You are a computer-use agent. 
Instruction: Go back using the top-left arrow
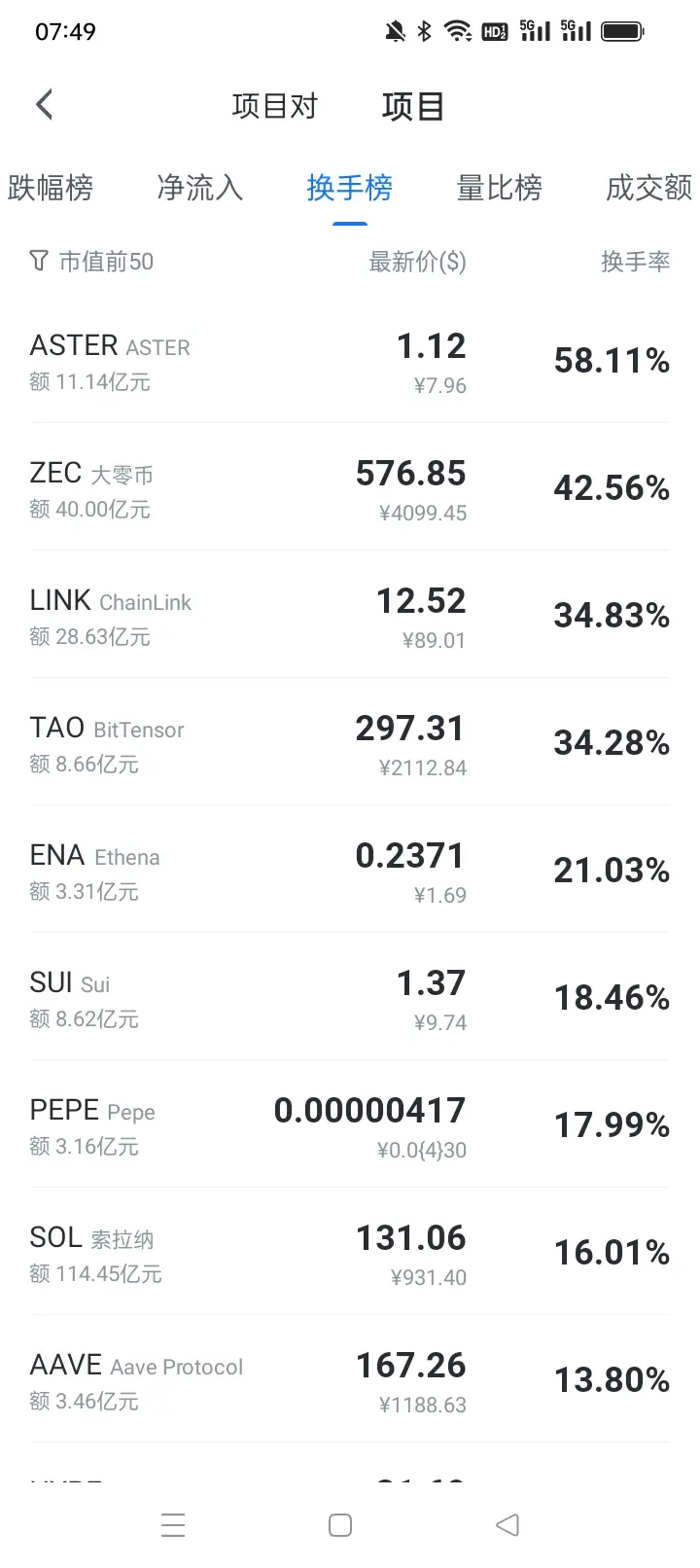(x=45, y=105)
